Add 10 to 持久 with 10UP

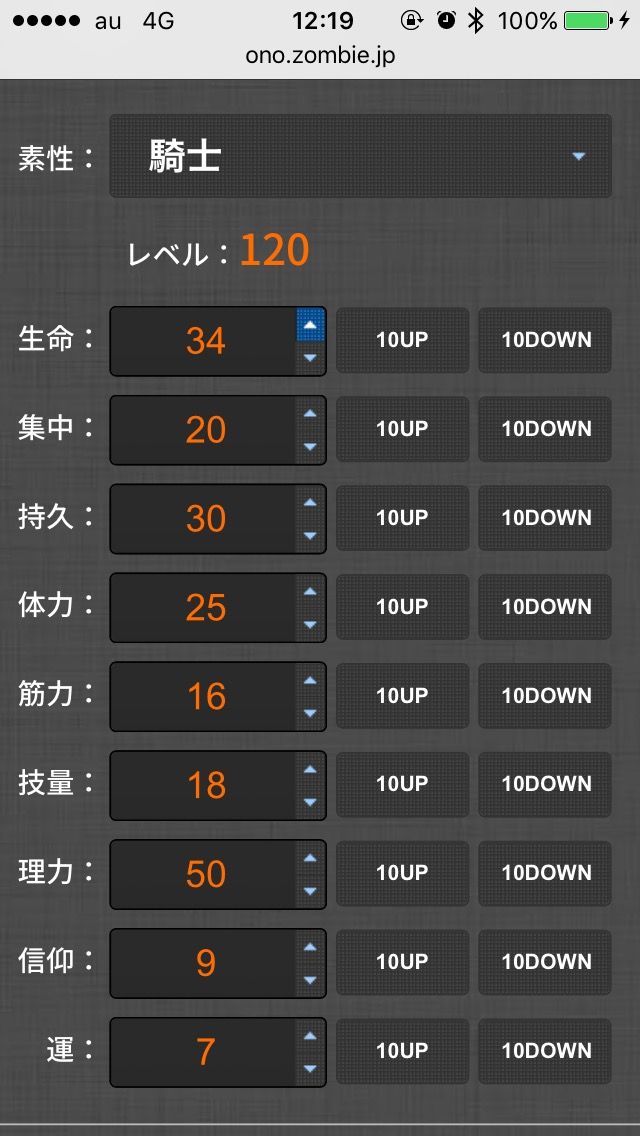point(402,518)
